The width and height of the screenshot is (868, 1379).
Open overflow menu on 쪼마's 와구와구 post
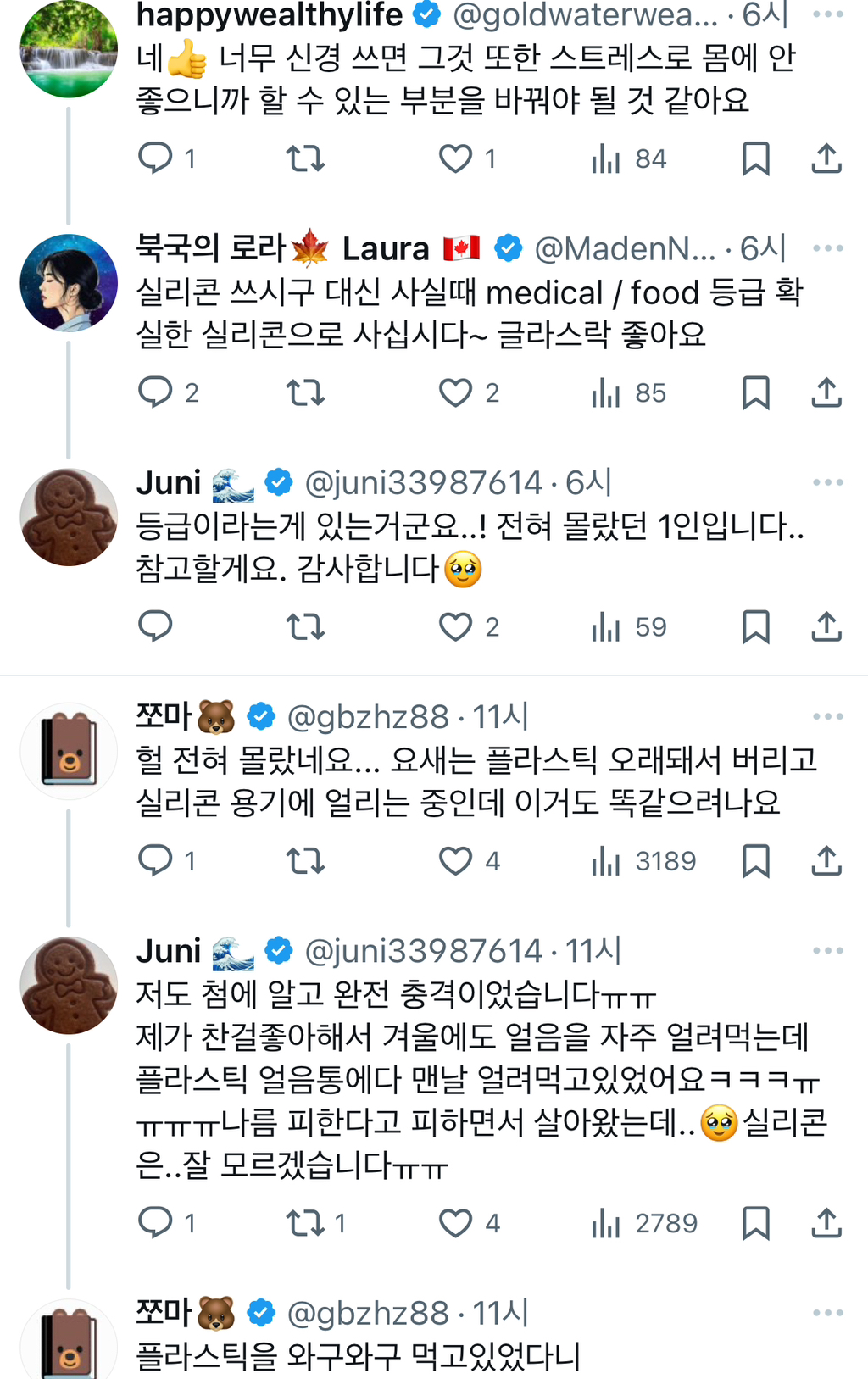click(x=827, y=1313)
